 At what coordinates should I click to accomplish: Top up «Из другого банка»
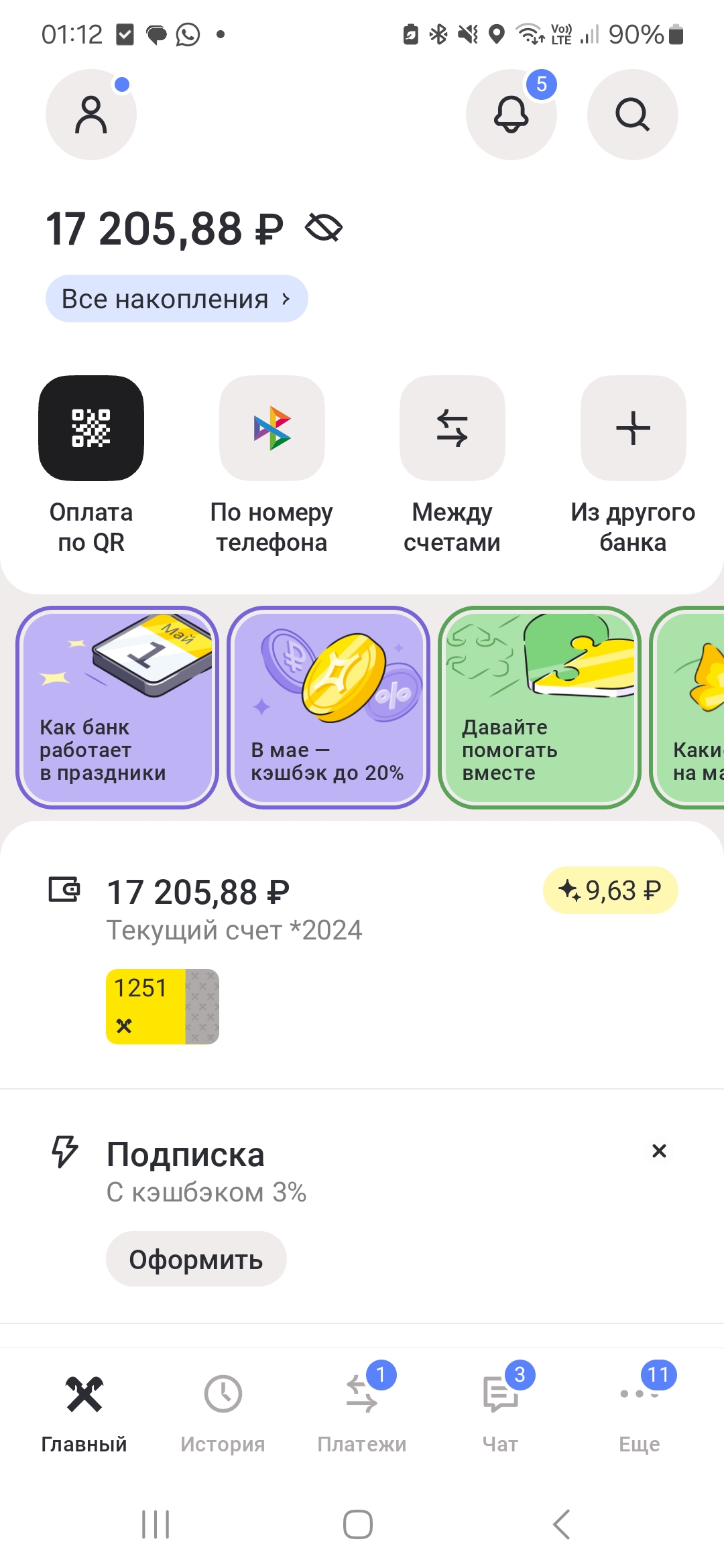pyautogui.click(x=633, y=465)
